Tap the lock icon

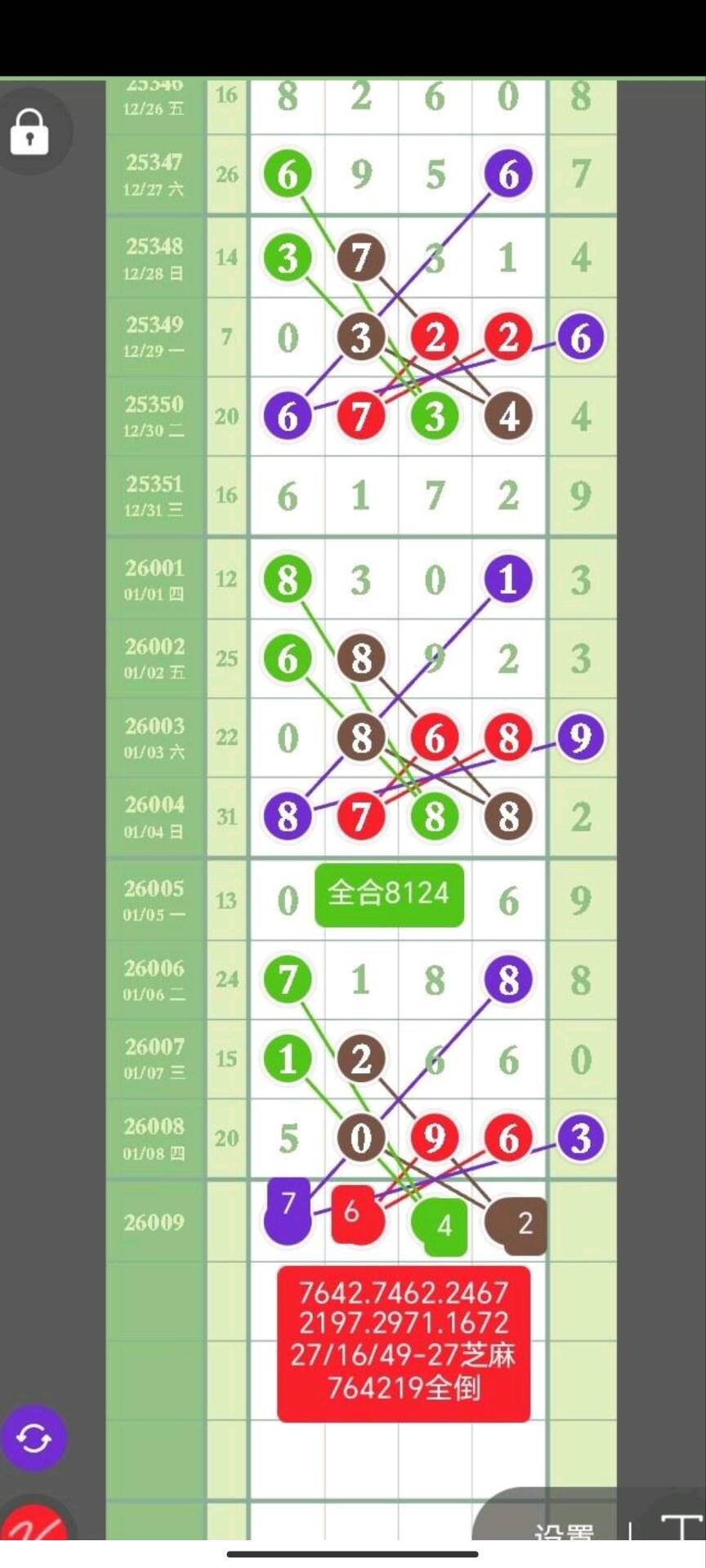pos(30,131)
